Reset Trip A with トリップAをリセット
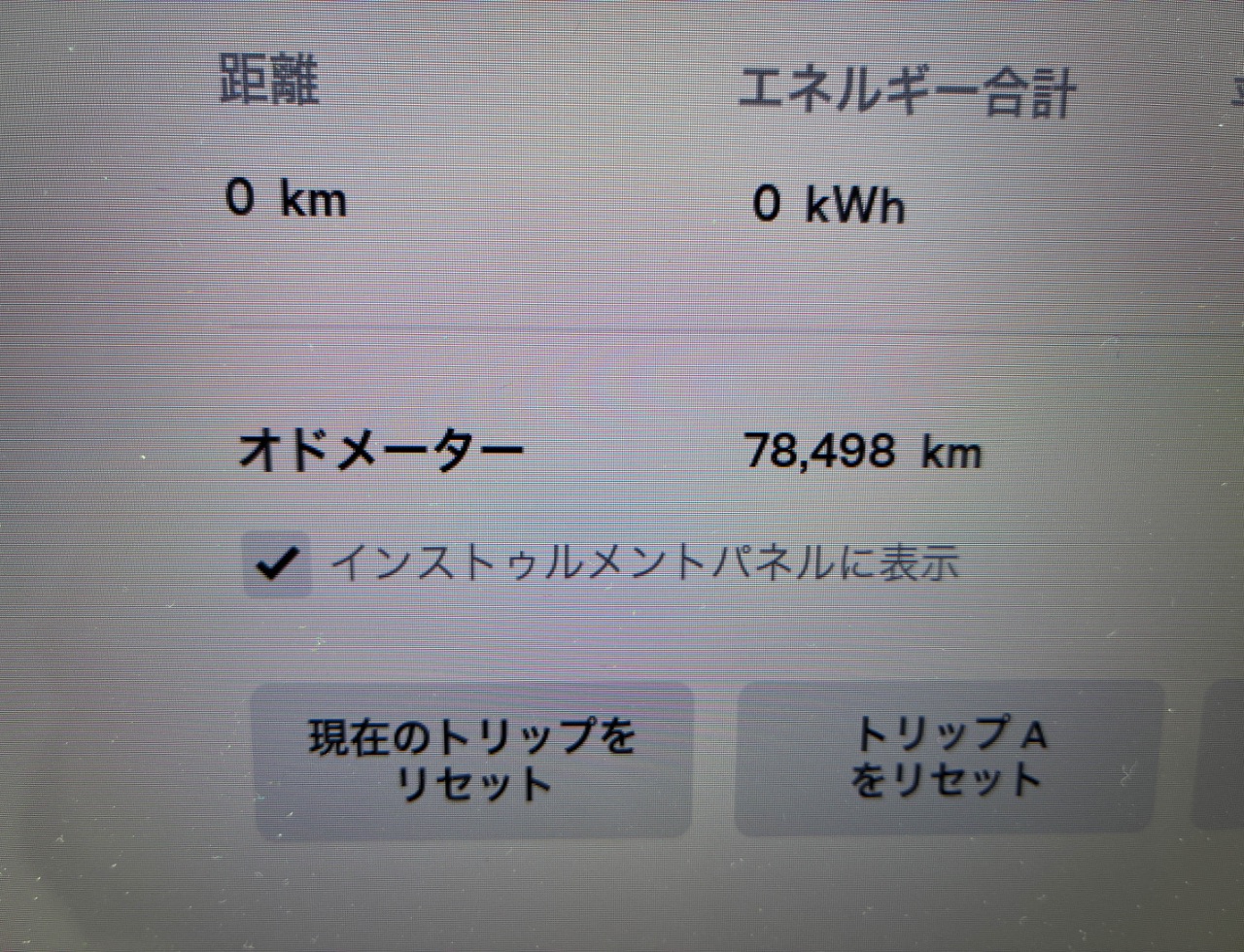 pyautogui.click(x=948, y=757)
